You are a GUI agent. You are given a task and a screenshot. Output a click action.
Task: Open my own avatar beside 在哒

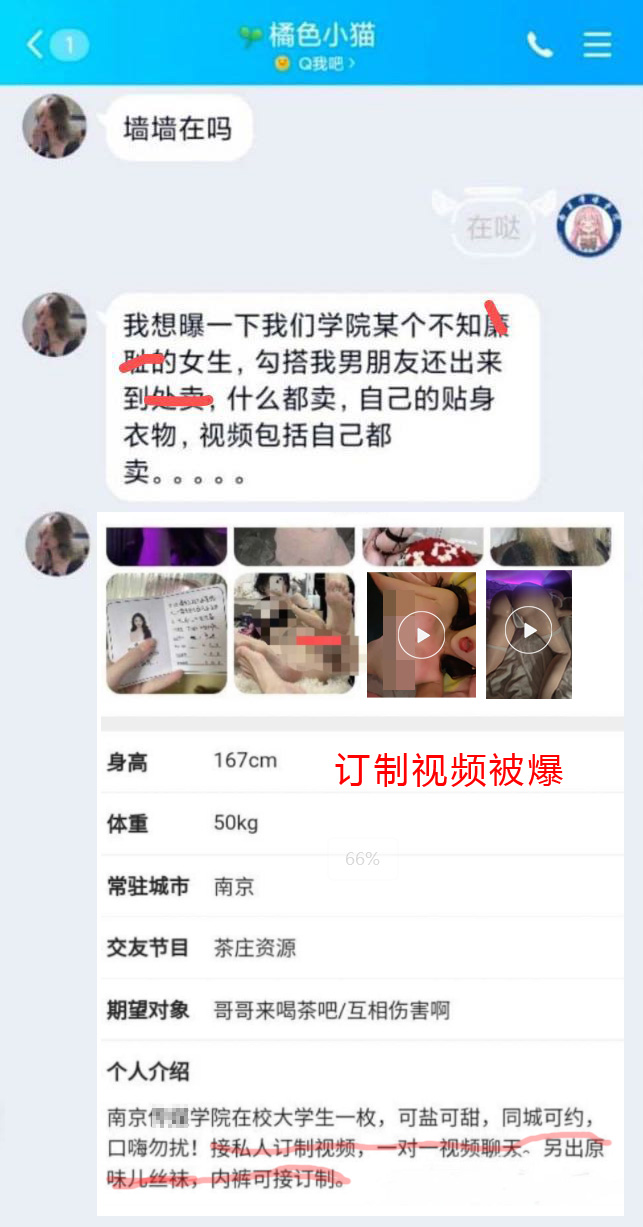[589, 225]
